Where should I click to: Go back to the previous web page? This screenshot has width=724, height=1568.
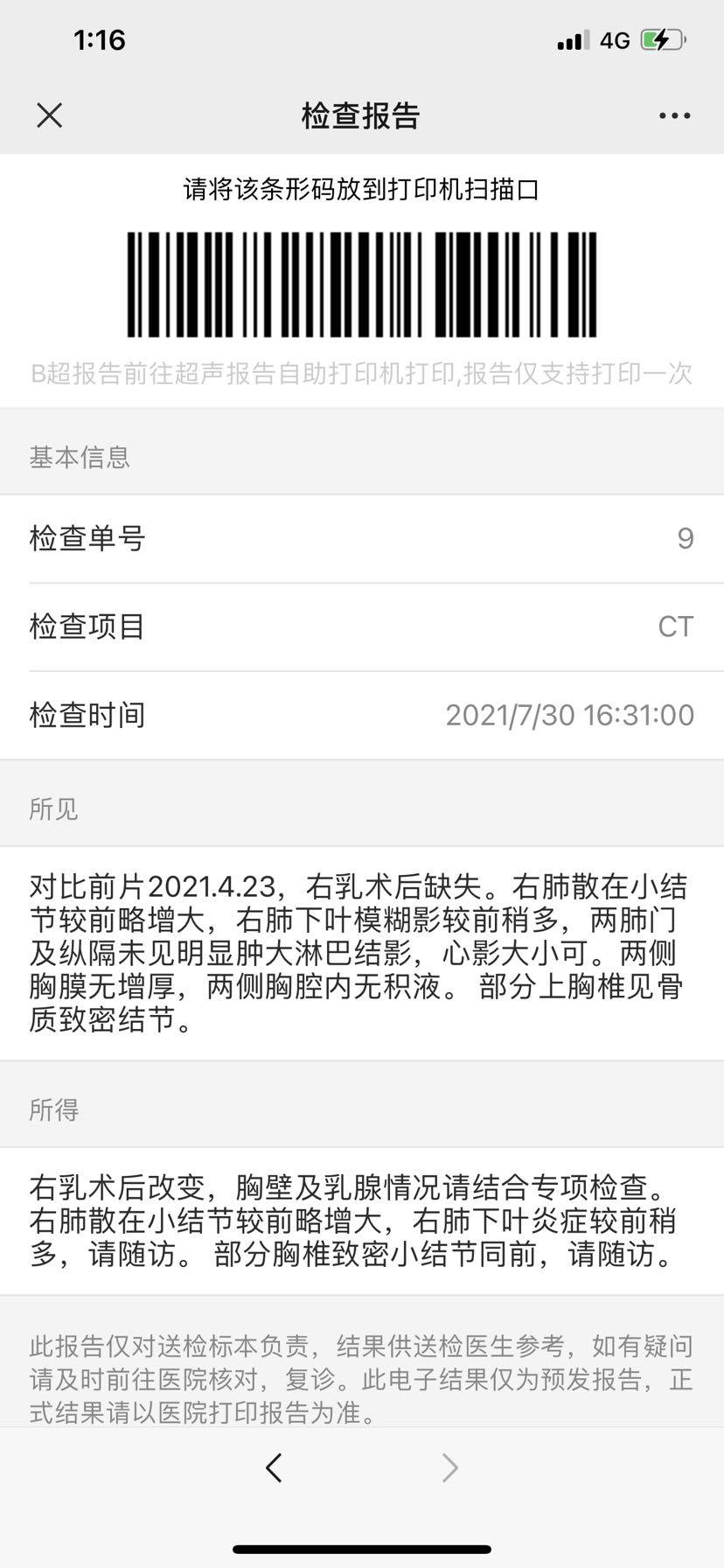click(274, 1467)
